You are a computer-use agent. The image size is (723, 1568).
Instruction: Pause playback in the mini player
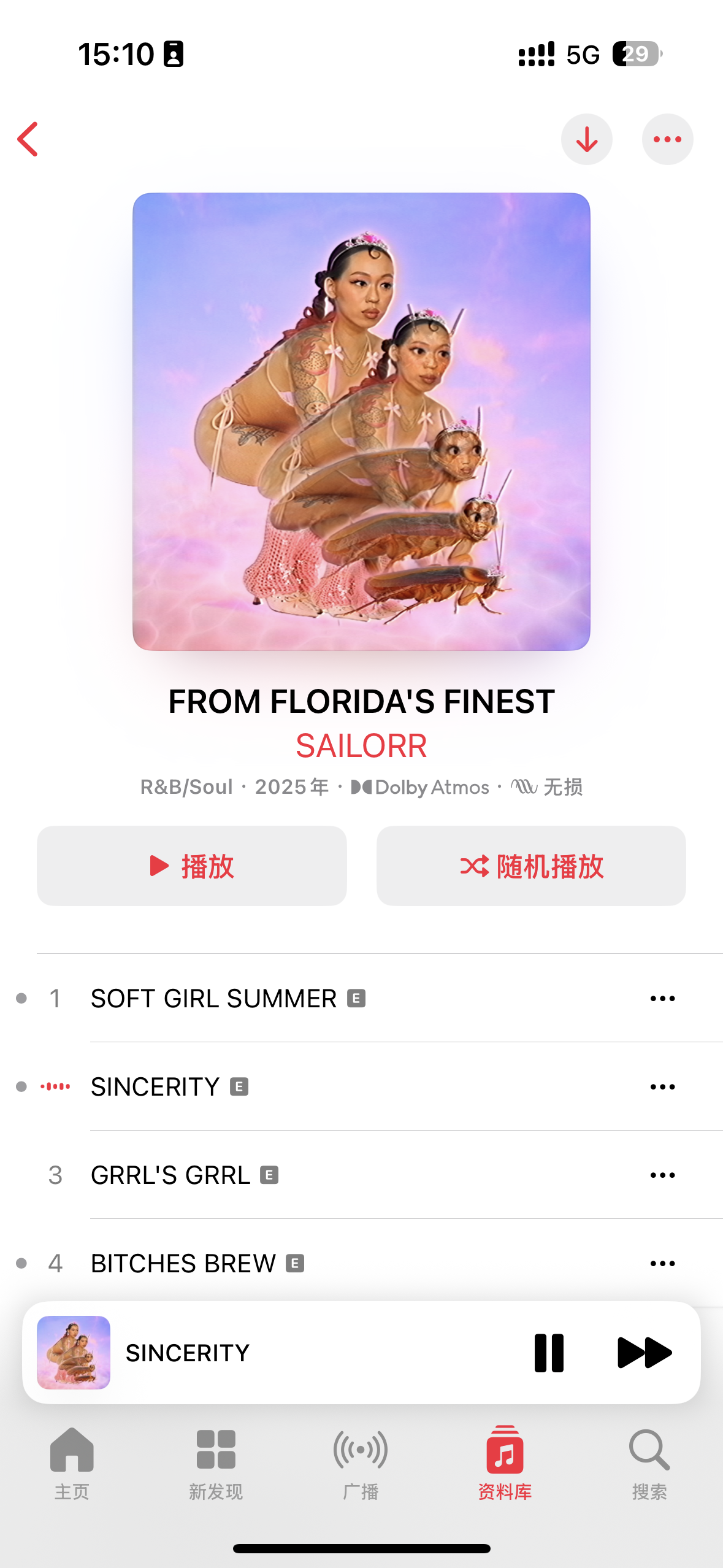(549, 1353)
